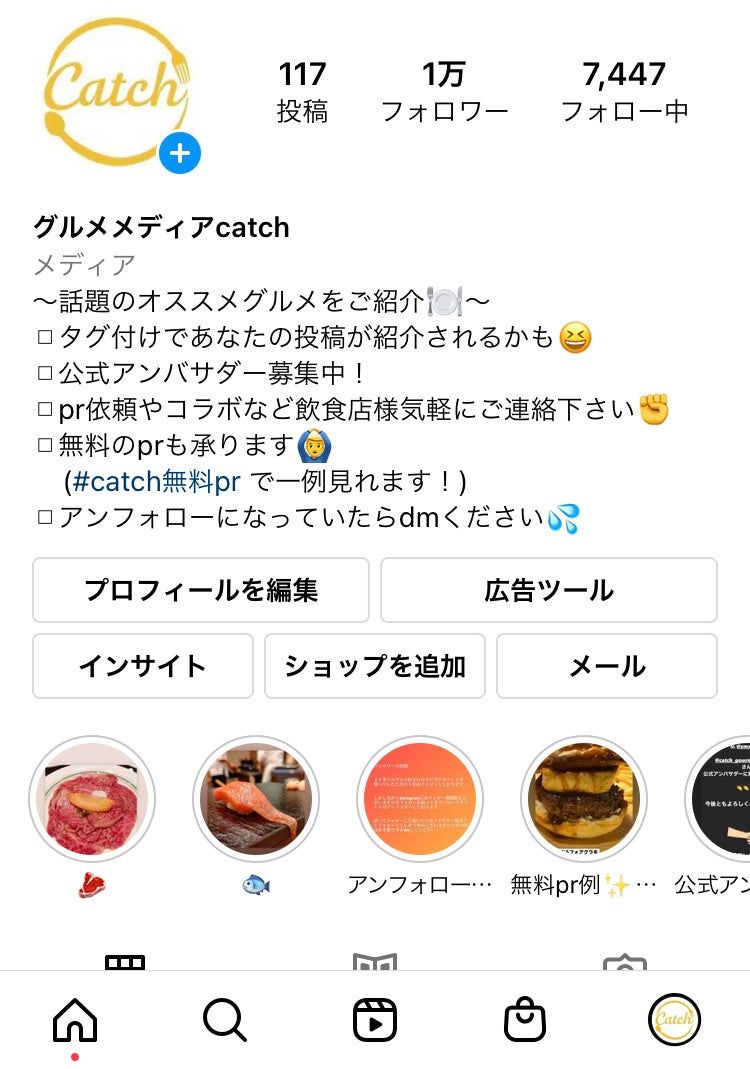Open the fish emoji story highlight
Viewport: 750px width, 1069px height.
(x=256, y=800)
